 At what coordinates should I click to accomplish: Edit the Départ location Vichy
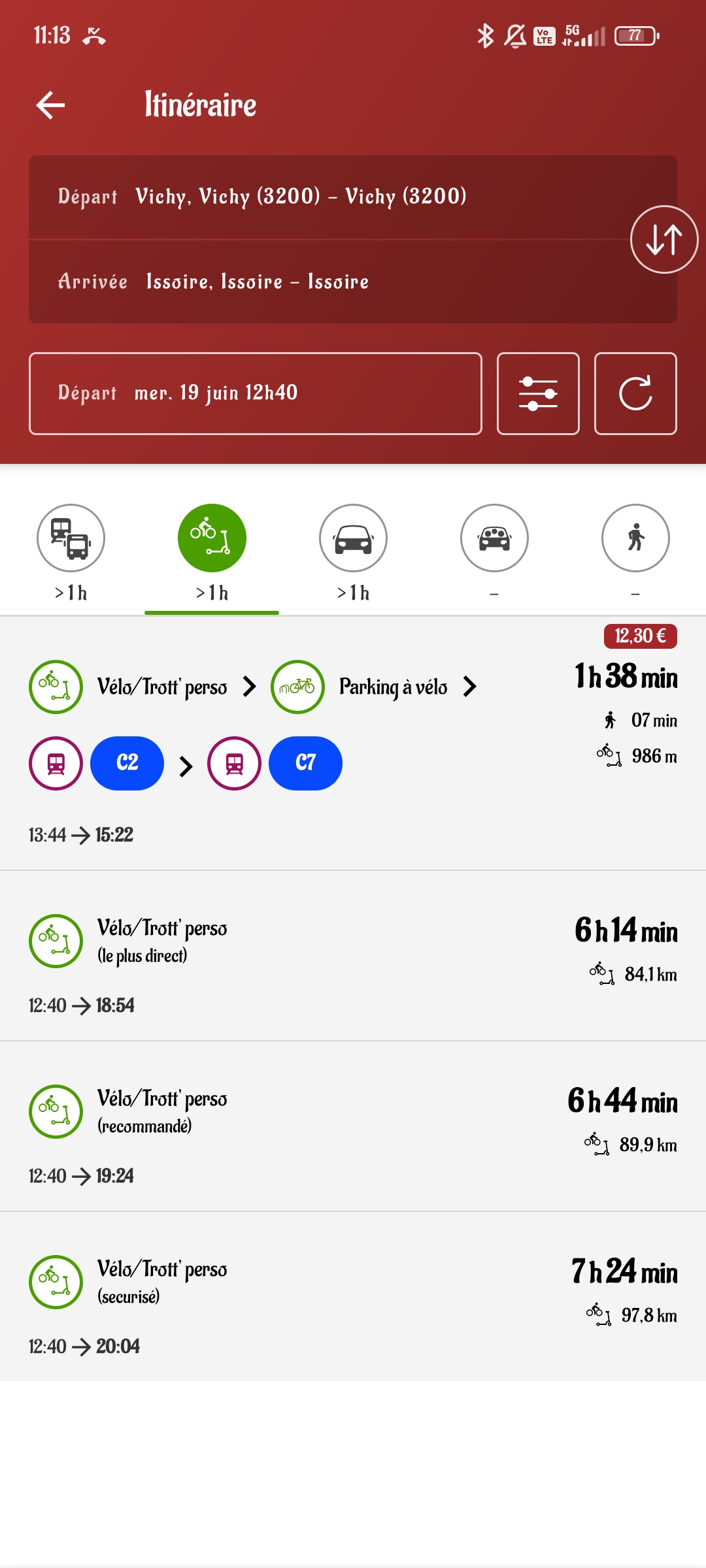pyautogui.click(x=301, y=197)
